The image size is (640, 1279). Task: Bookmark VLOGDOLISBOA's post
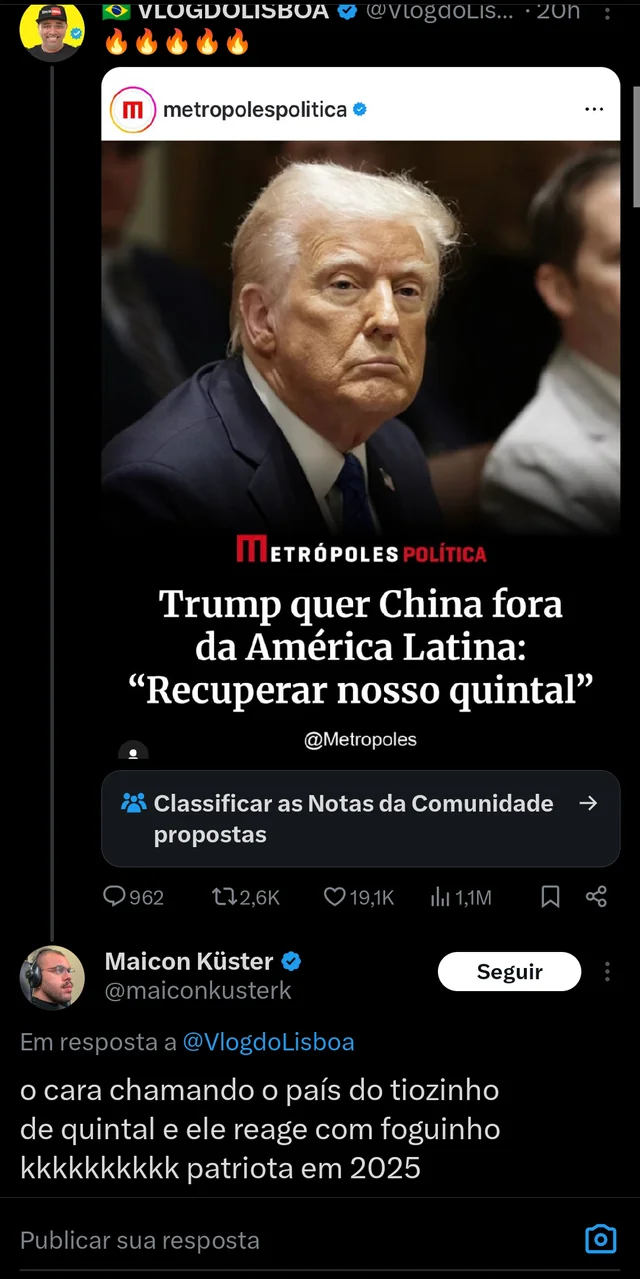[550, 897]
